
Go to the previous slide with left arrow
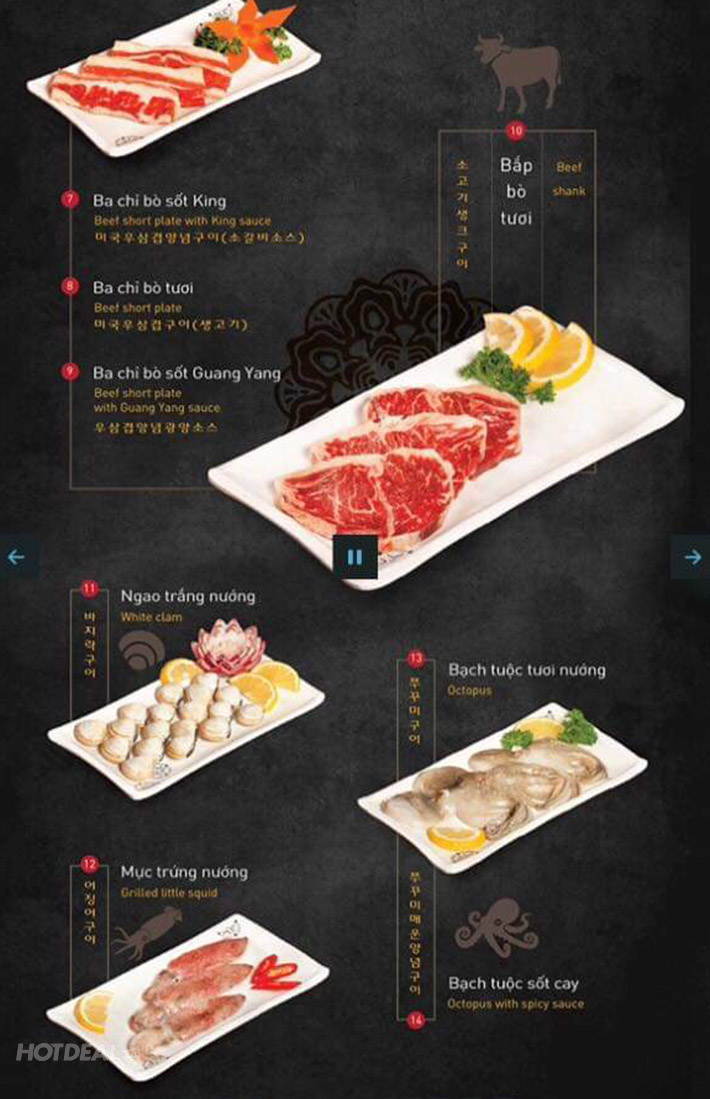(x=16, y=557)
